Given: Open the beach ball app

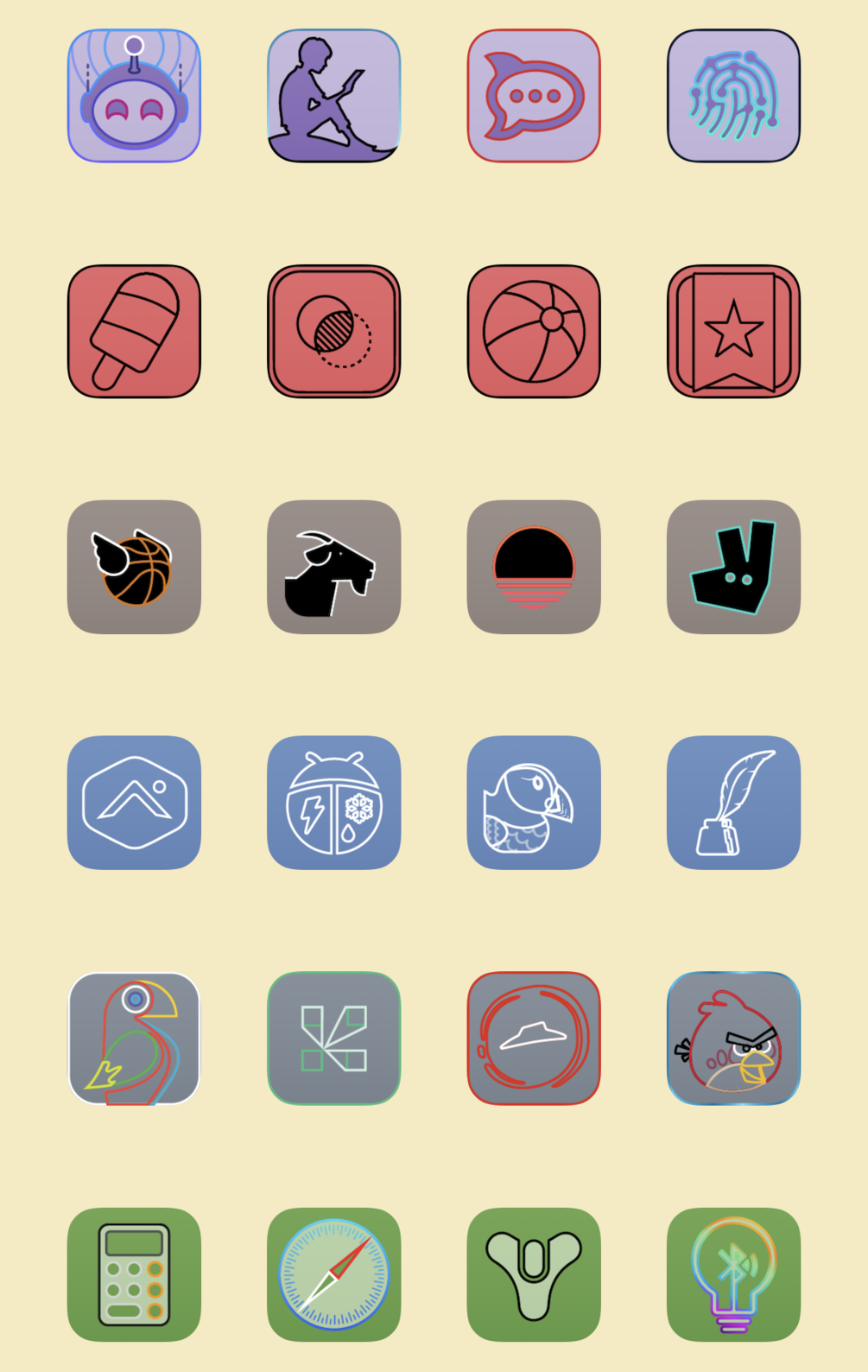Looking at the screenshot, I should [534, 332].
